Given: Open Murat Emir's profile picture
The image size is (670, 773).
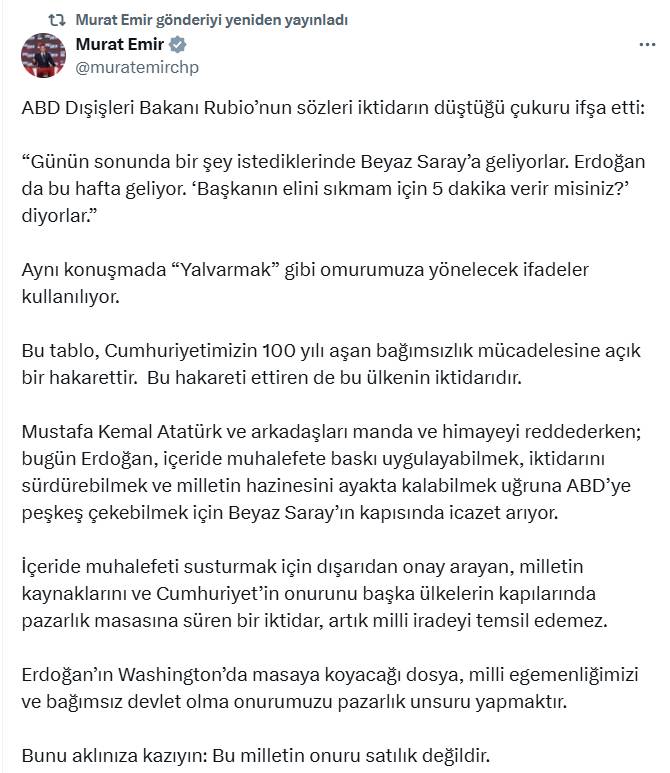Looking at the screenshot, I should [44, 55].
